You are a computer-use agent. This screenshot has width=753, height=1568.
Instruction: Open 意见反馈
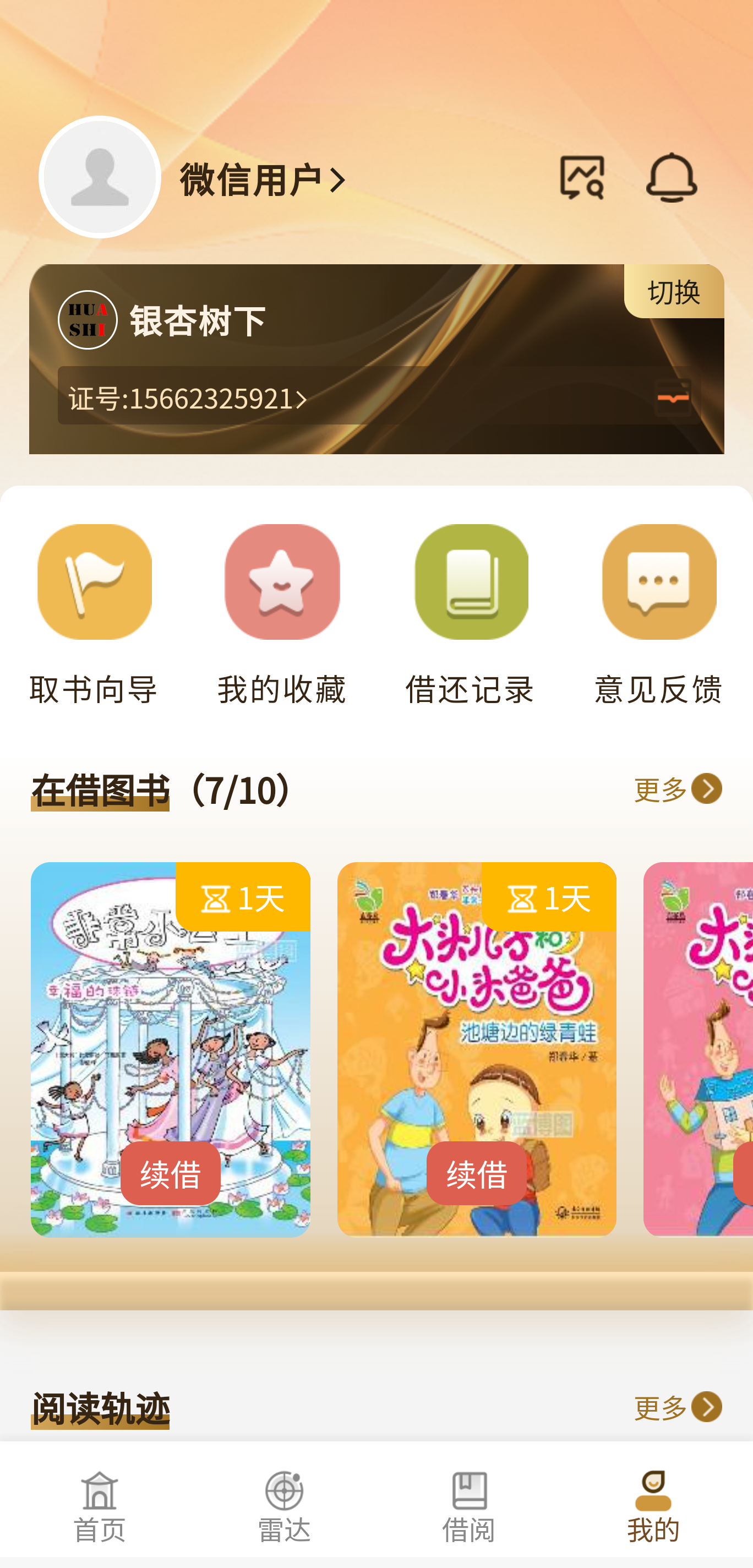(x=659, y=613)
